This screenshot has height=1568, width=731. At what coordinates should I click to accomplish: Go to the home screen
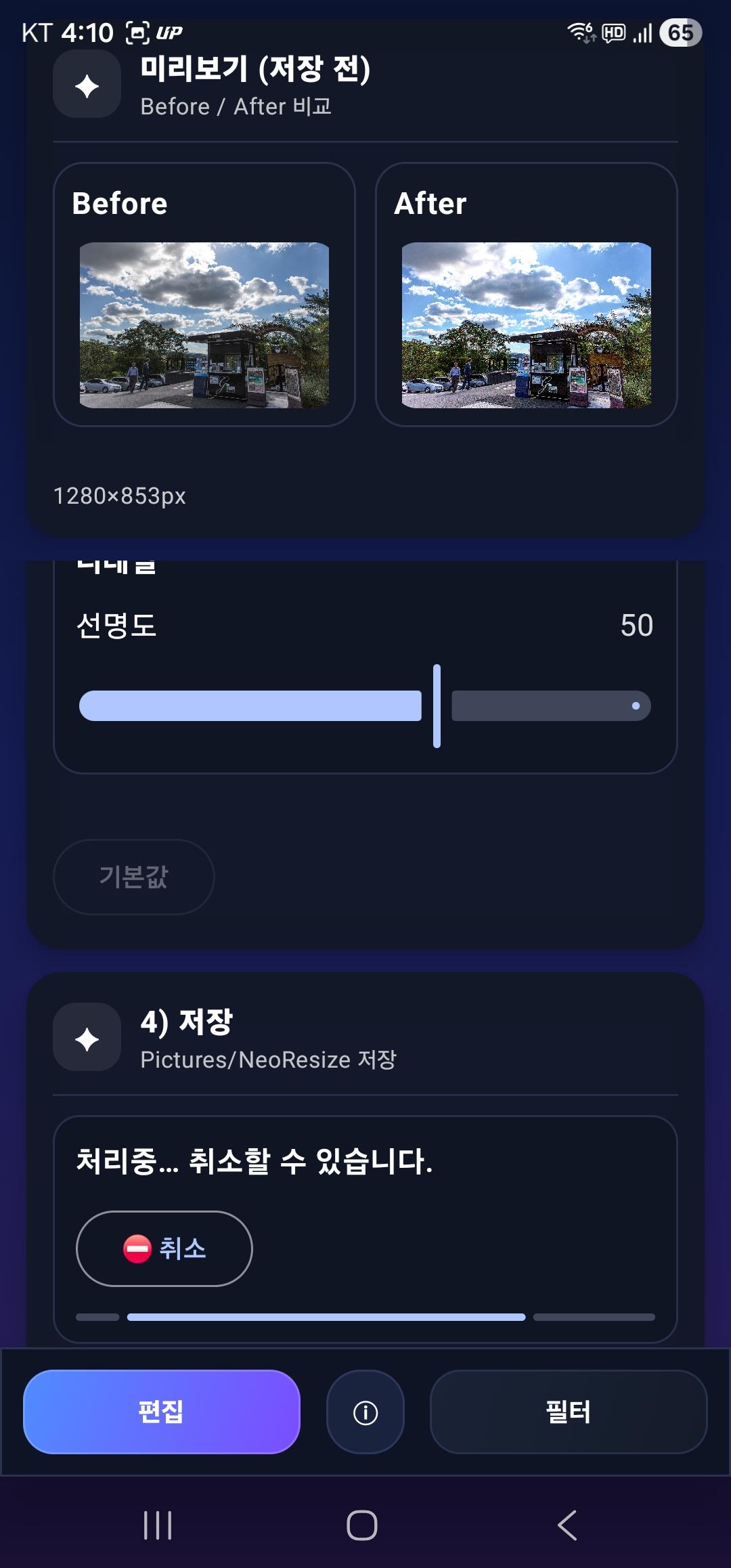tap(362, 1525)
